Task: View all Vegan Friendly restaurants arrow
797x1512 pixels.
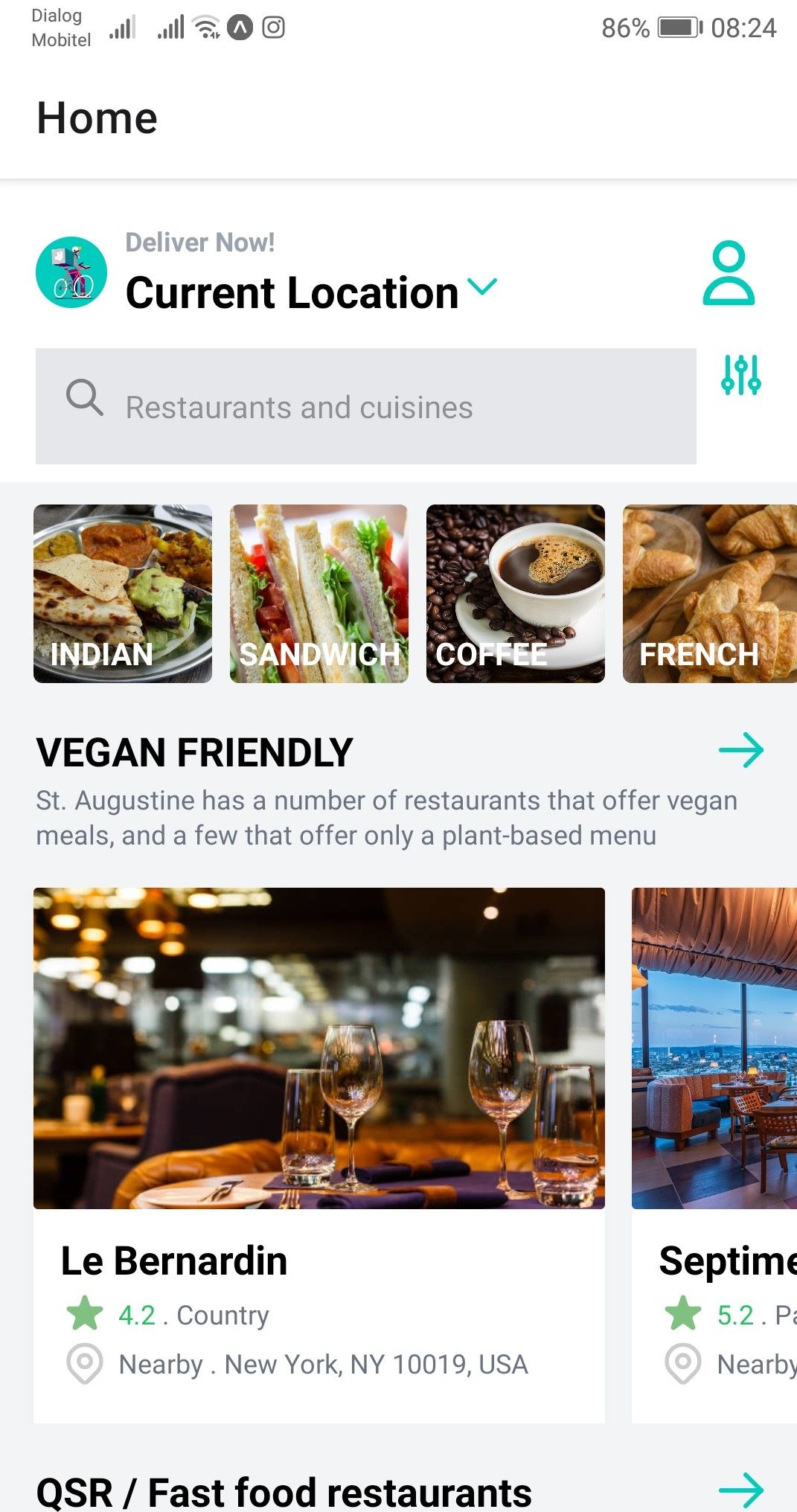Action: click(x=741, y=750)
